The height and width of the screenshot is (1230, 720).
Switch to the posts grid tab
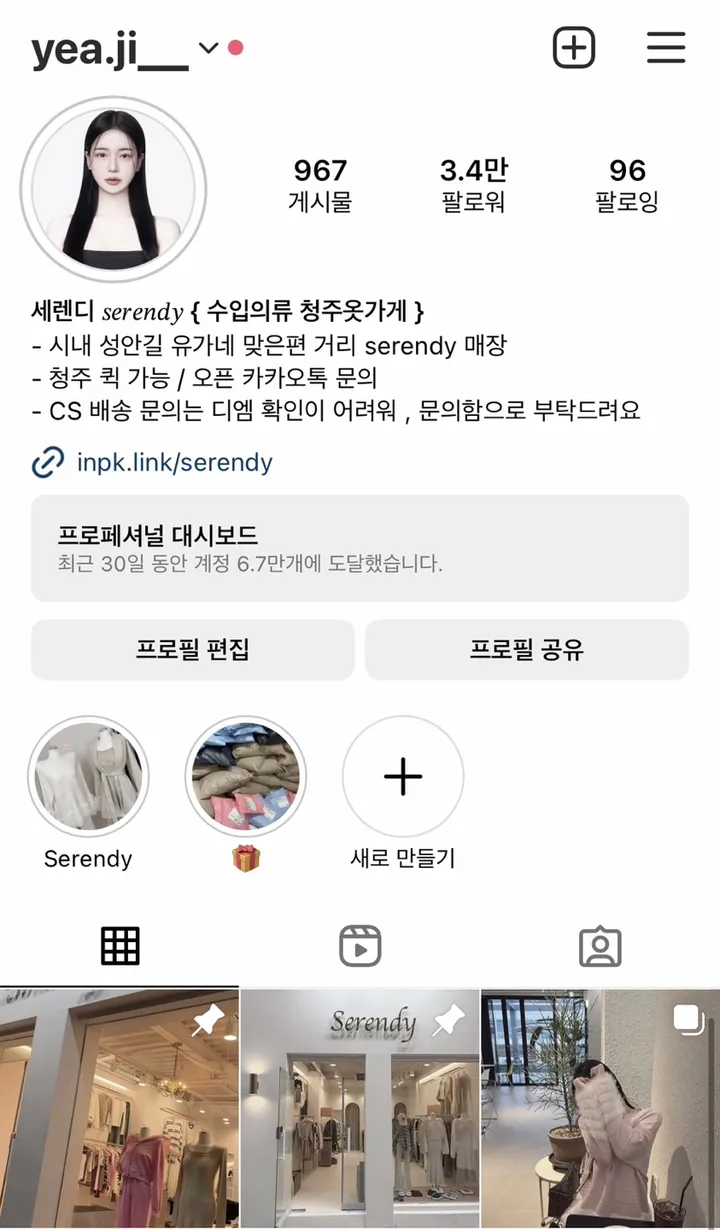[x=120, y=946]
